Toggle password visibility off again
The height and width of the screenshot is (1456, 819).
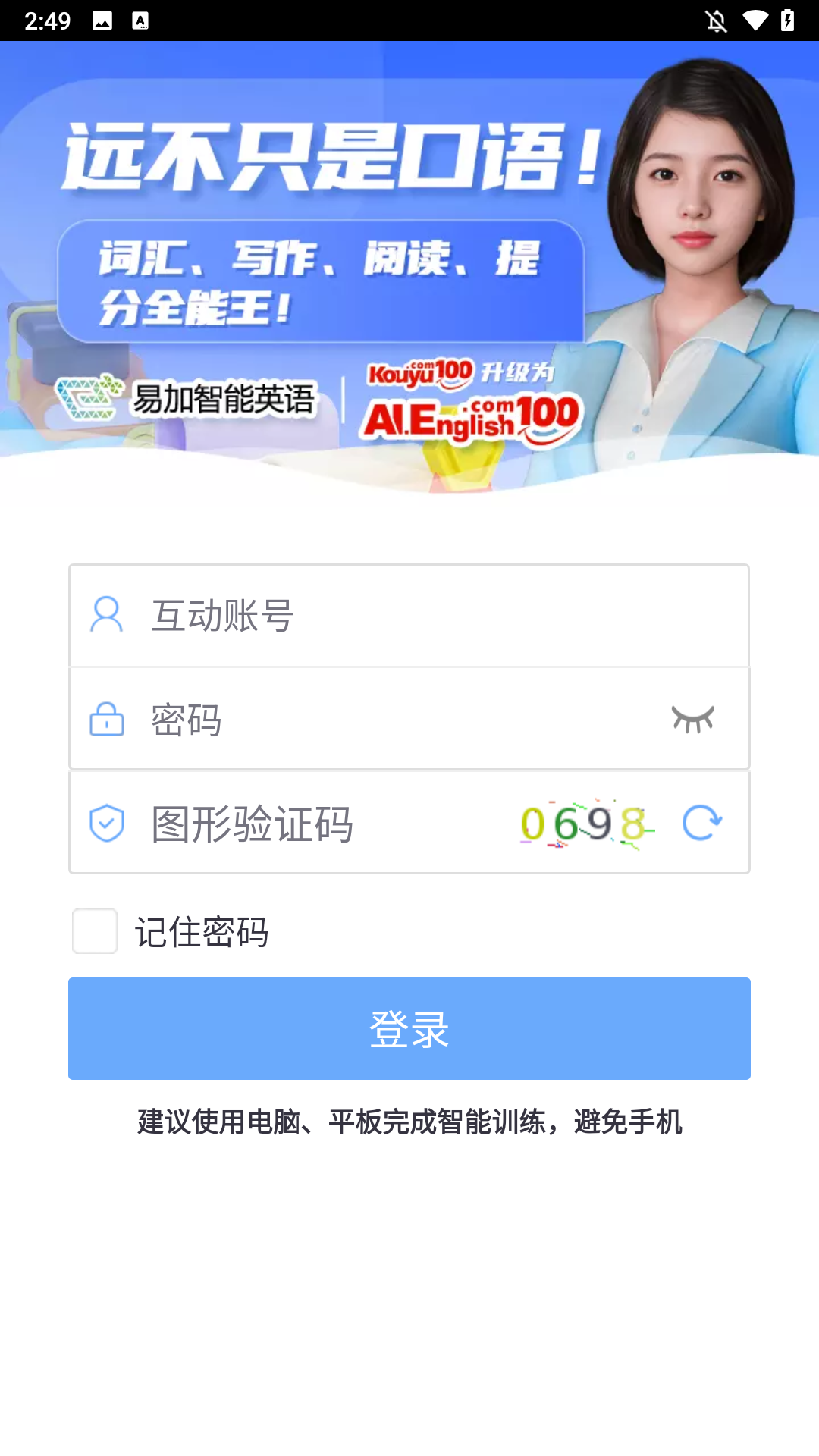click(692, 718)
